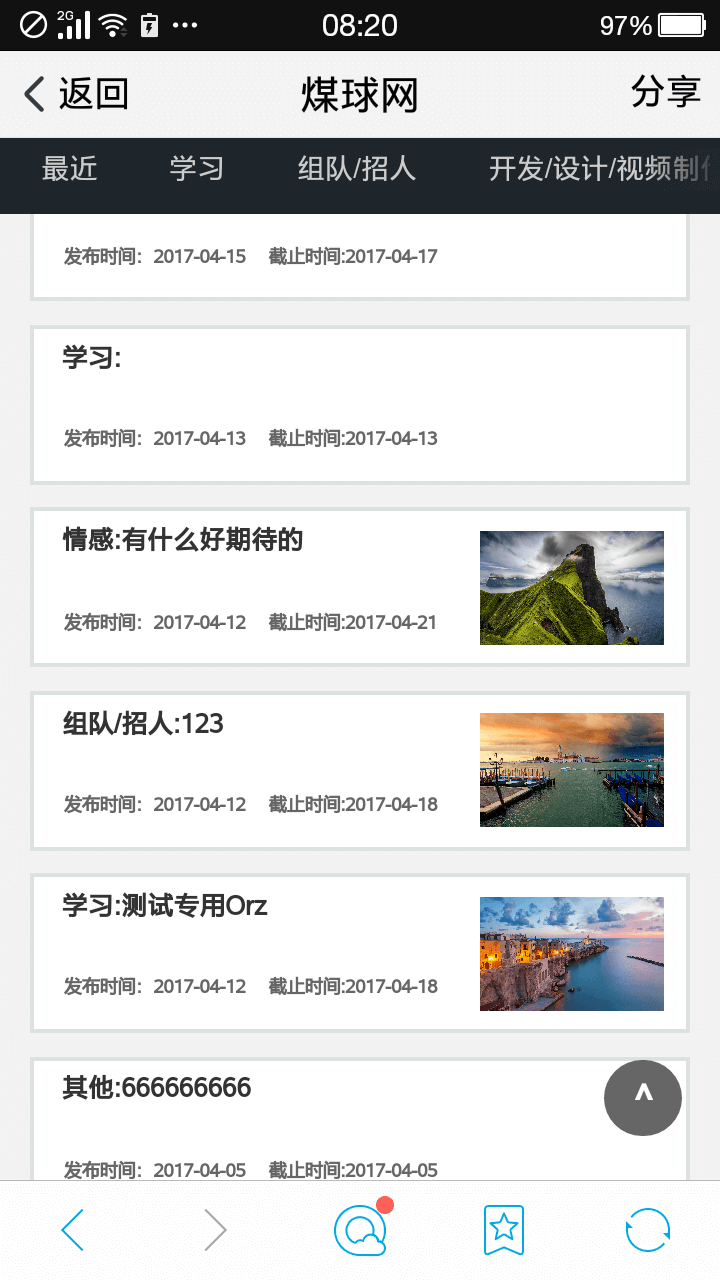Switch to the 最近 tab

(69, 169)
